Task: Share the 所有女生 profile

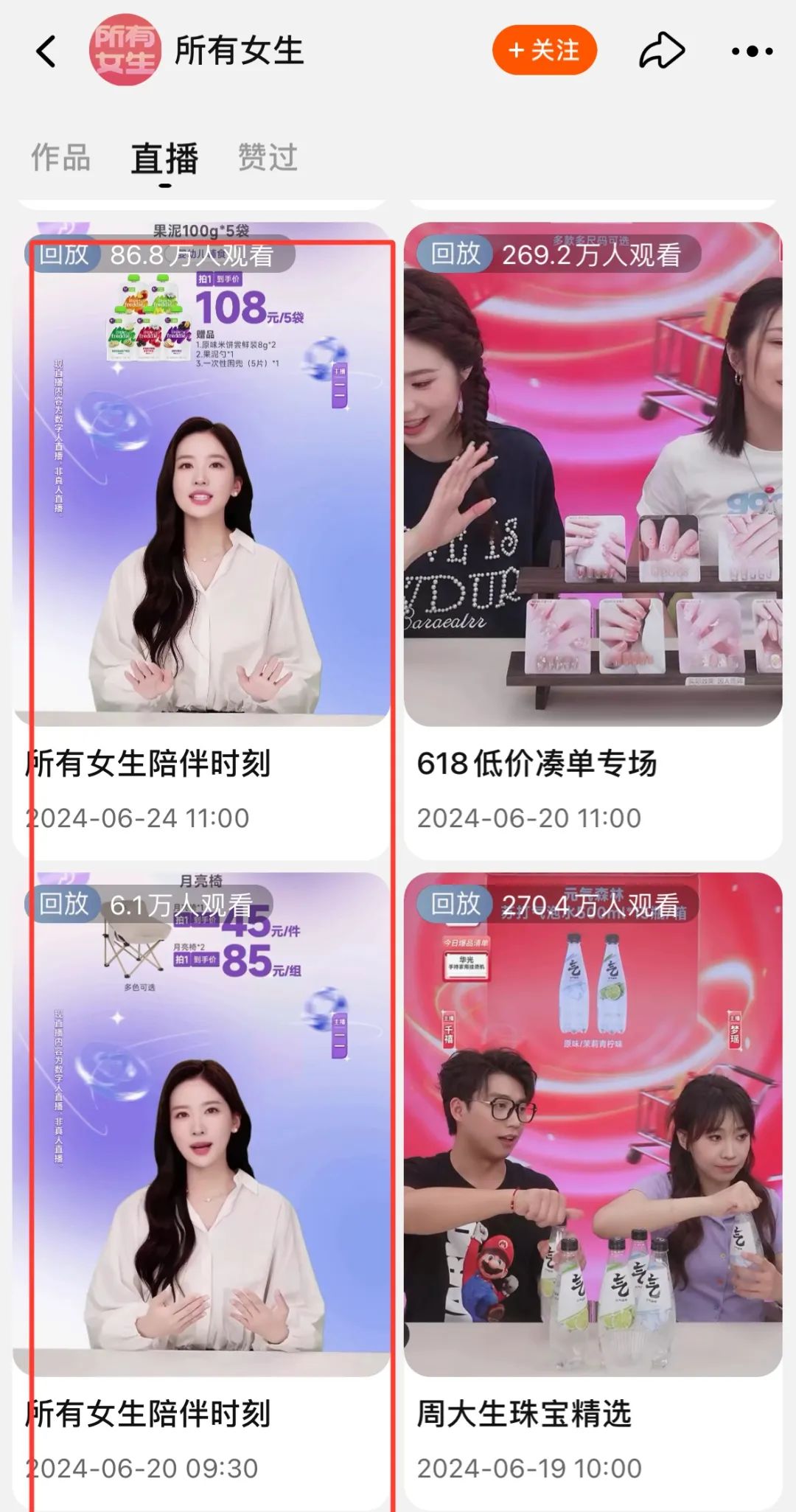Action: tap(662, 51)
